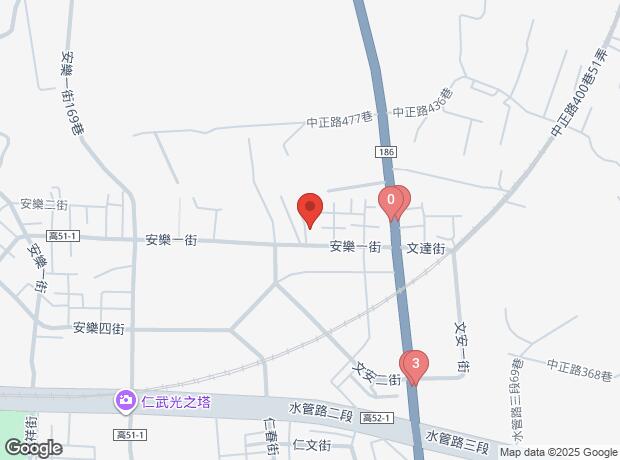Viewport: 620px width, 460px height.
Task: Tap the map marker numbered 0
Action: 391,201
